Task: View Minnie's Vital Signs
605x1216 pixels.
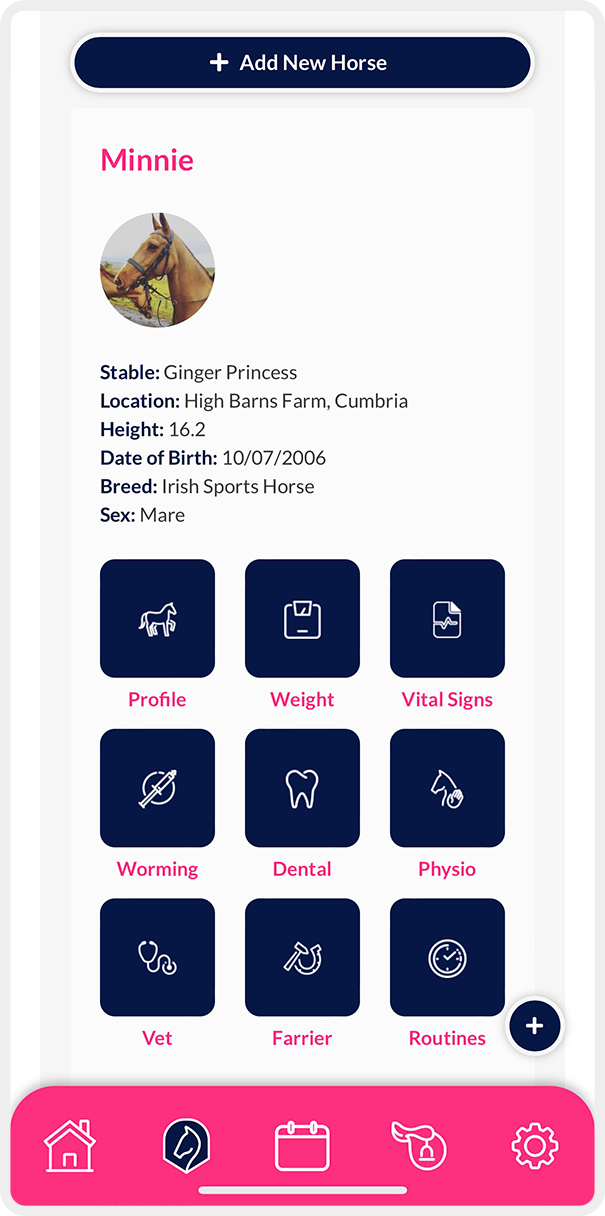Action: 447,618
